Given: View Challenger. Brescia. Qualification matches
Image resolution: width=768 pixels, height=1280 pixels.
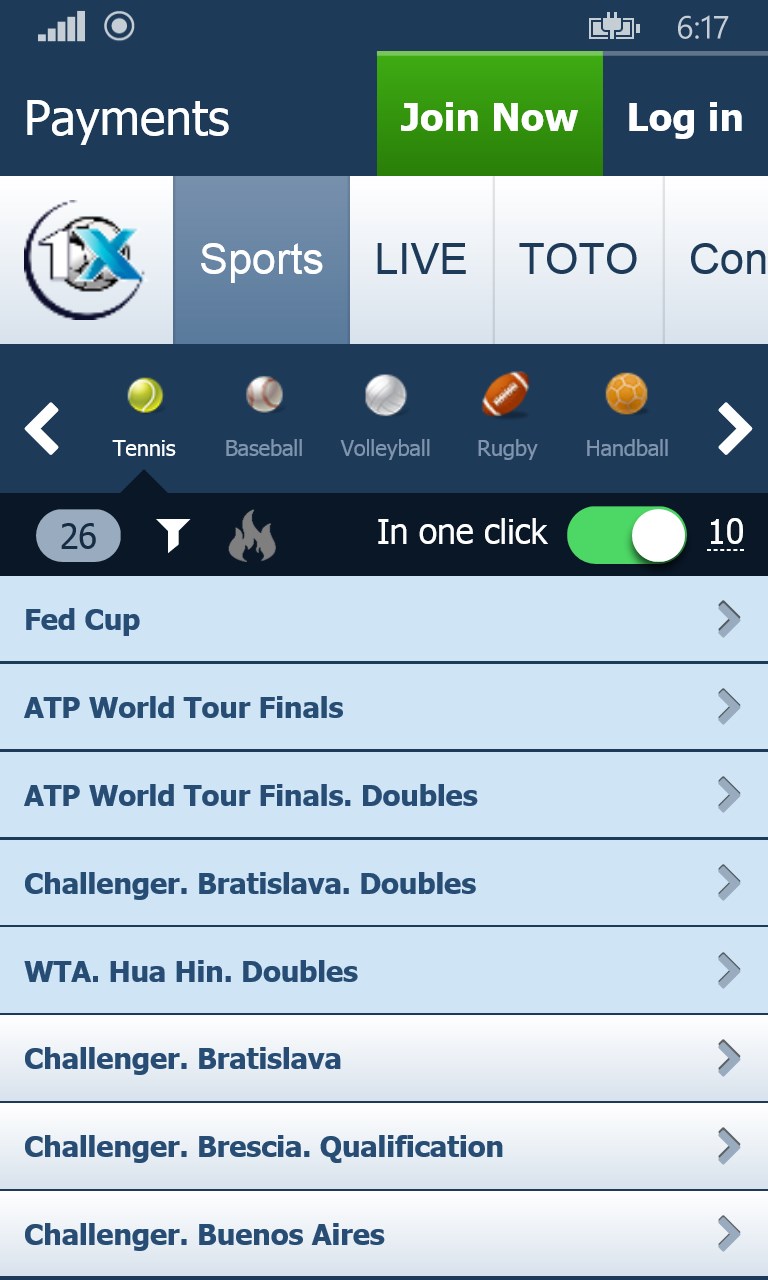Looking at the screenshot, I should (x=384, y=1147).
